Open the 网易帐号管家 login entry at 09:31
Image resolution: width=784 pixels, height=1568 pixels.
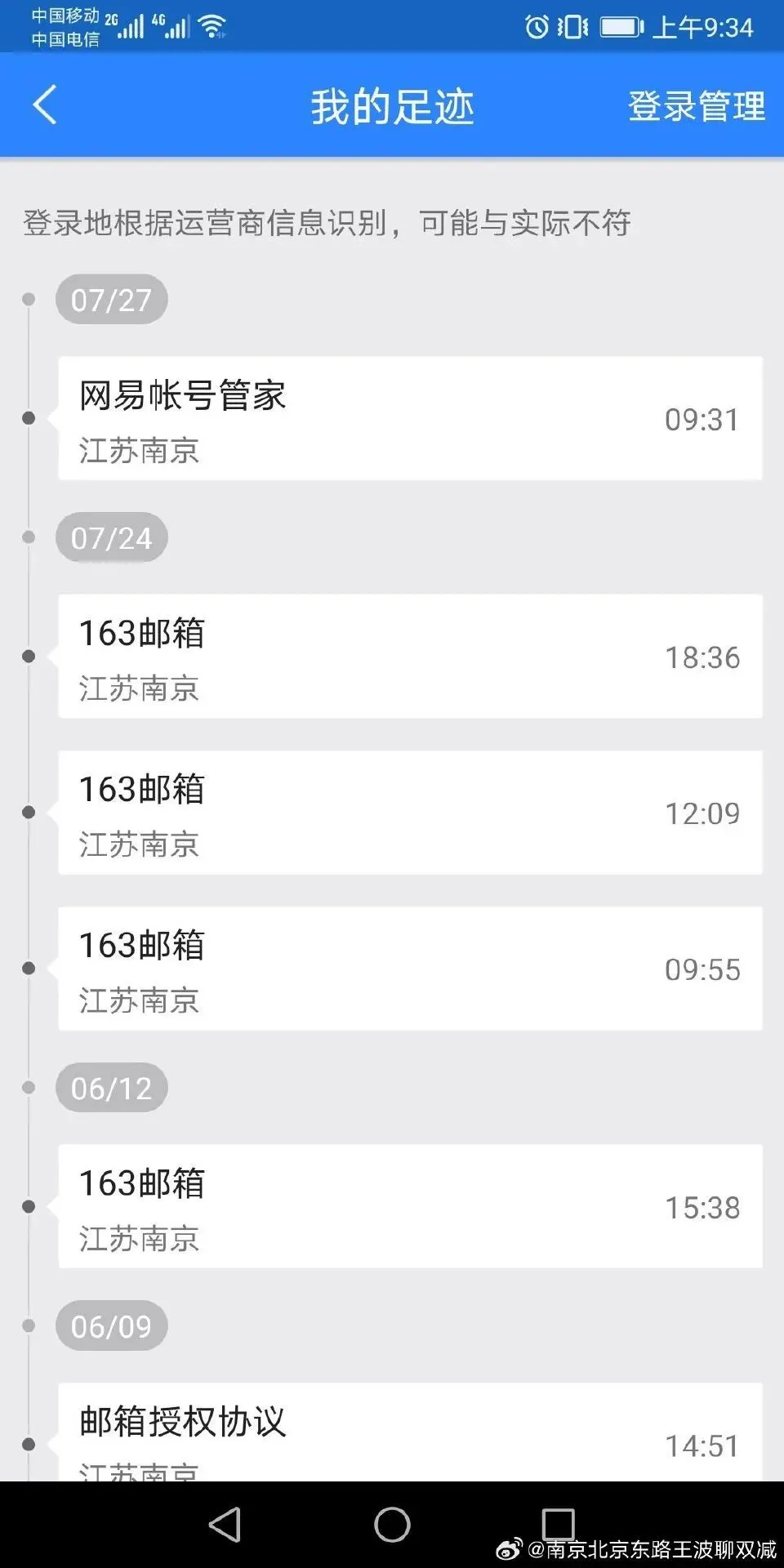click(410, 418)
